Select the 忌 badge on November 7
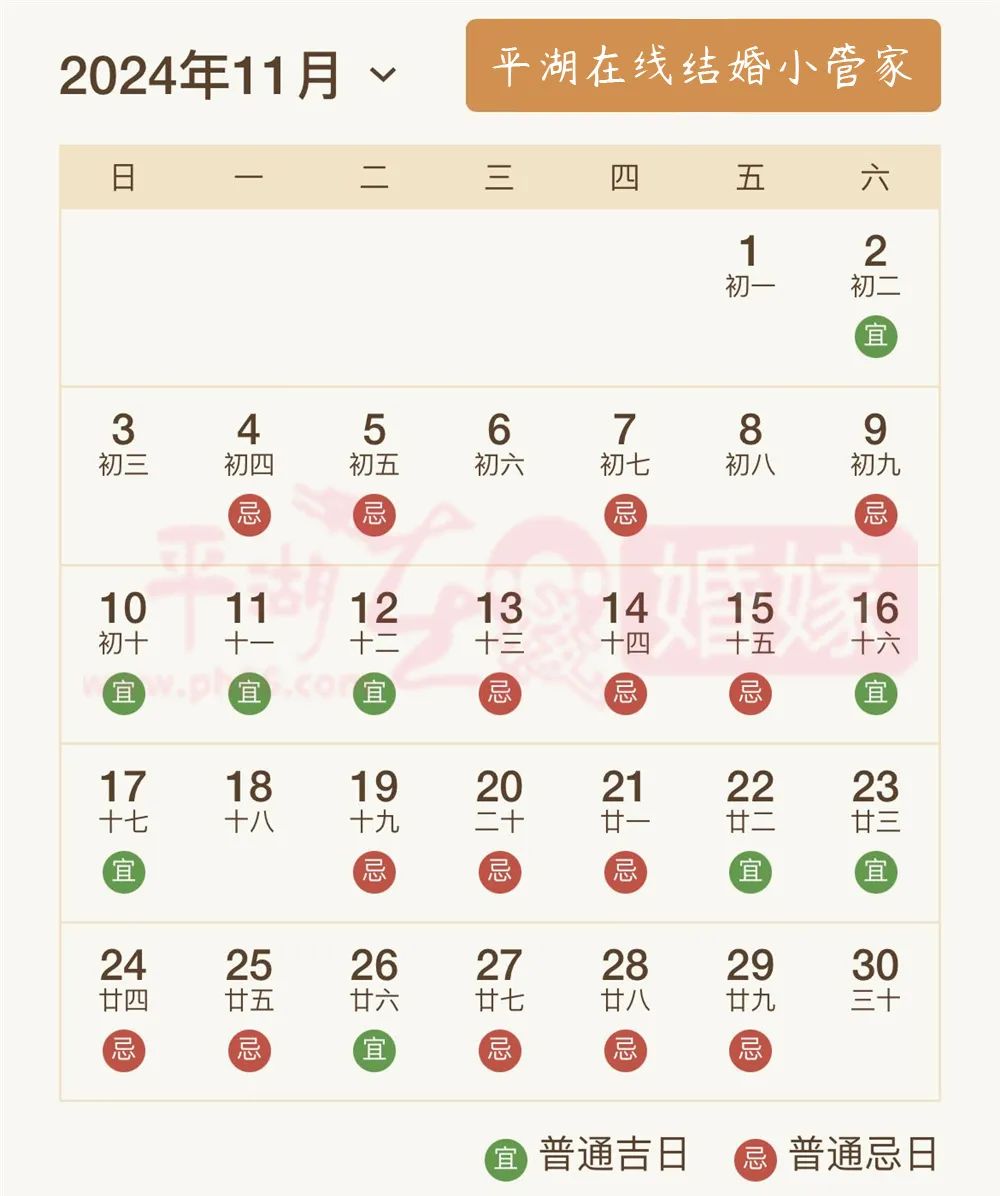Screen dimensions: 1000x1196 (625, 515)
